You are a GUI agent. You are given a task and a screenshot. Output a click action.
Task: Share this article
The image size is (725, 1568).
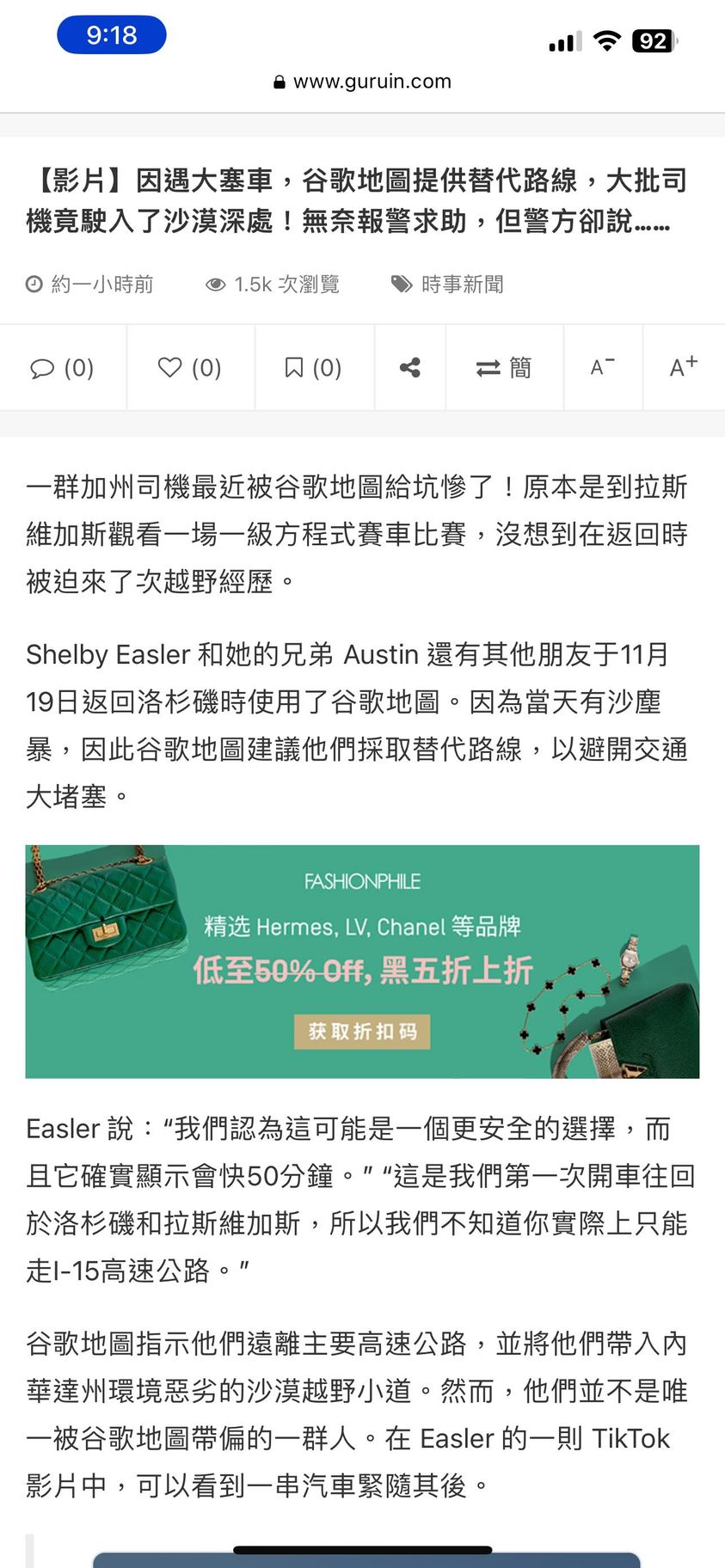click(410, 368)
